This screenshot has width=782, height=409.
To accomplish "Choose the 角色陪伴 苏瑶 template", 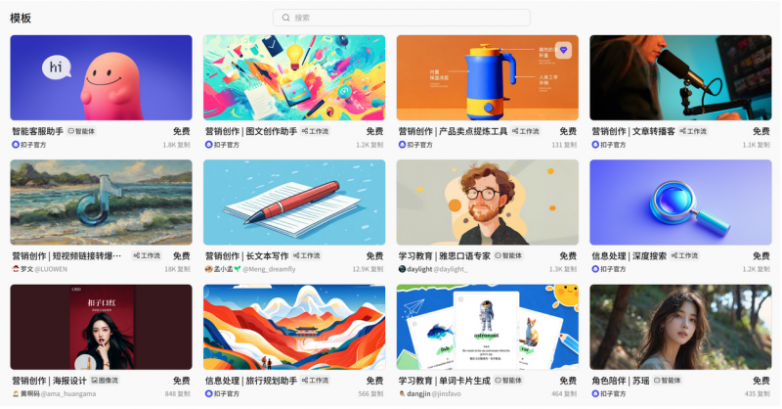I will [680, 328].
